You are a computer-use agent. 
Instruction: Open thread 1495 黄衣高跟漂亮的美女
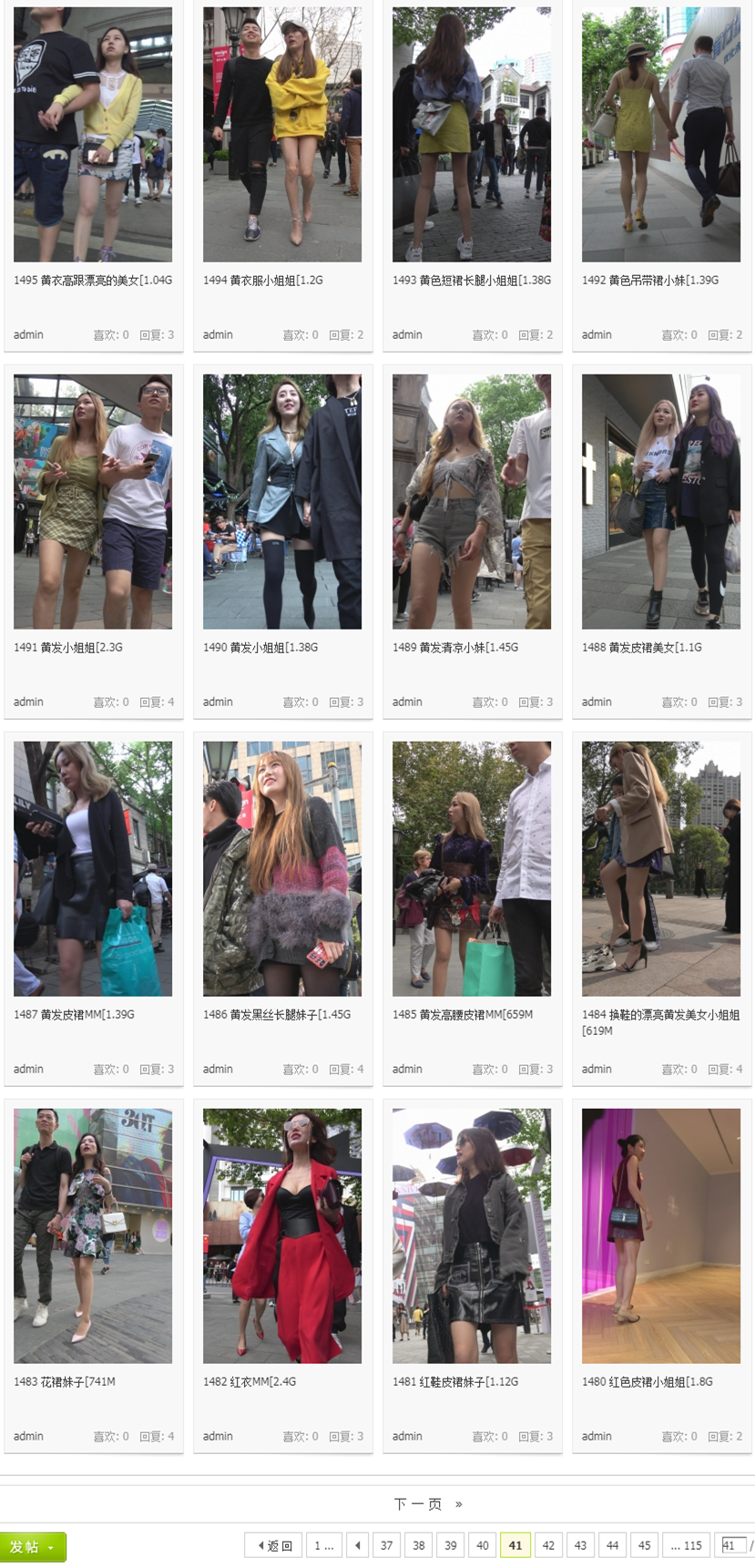point(93,281)
